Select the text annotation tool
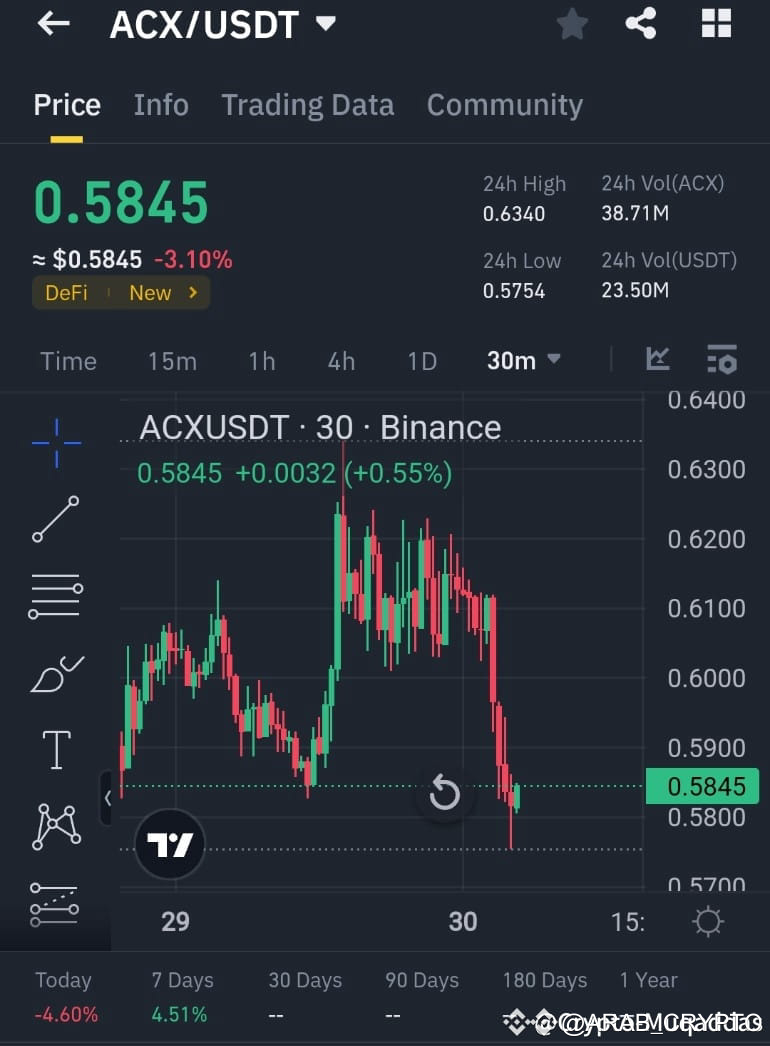Image resolution: width=770 pixels, height=1046 pixels. coord(55,749)
